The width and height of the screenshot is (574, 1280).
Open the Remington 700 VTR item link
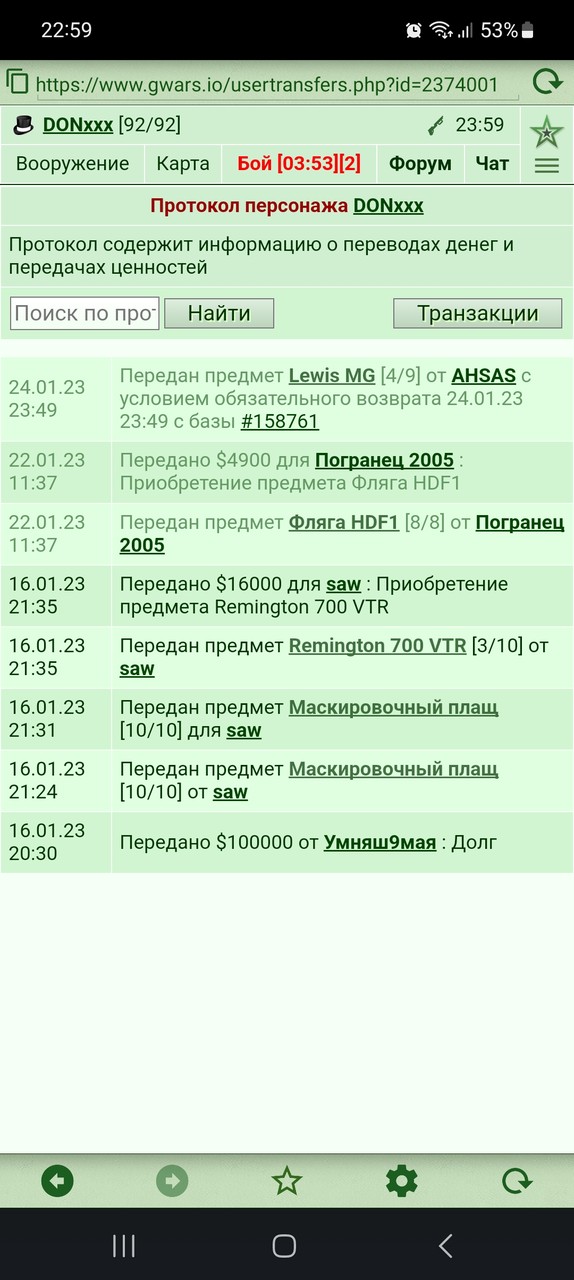(x=378, y=646)
